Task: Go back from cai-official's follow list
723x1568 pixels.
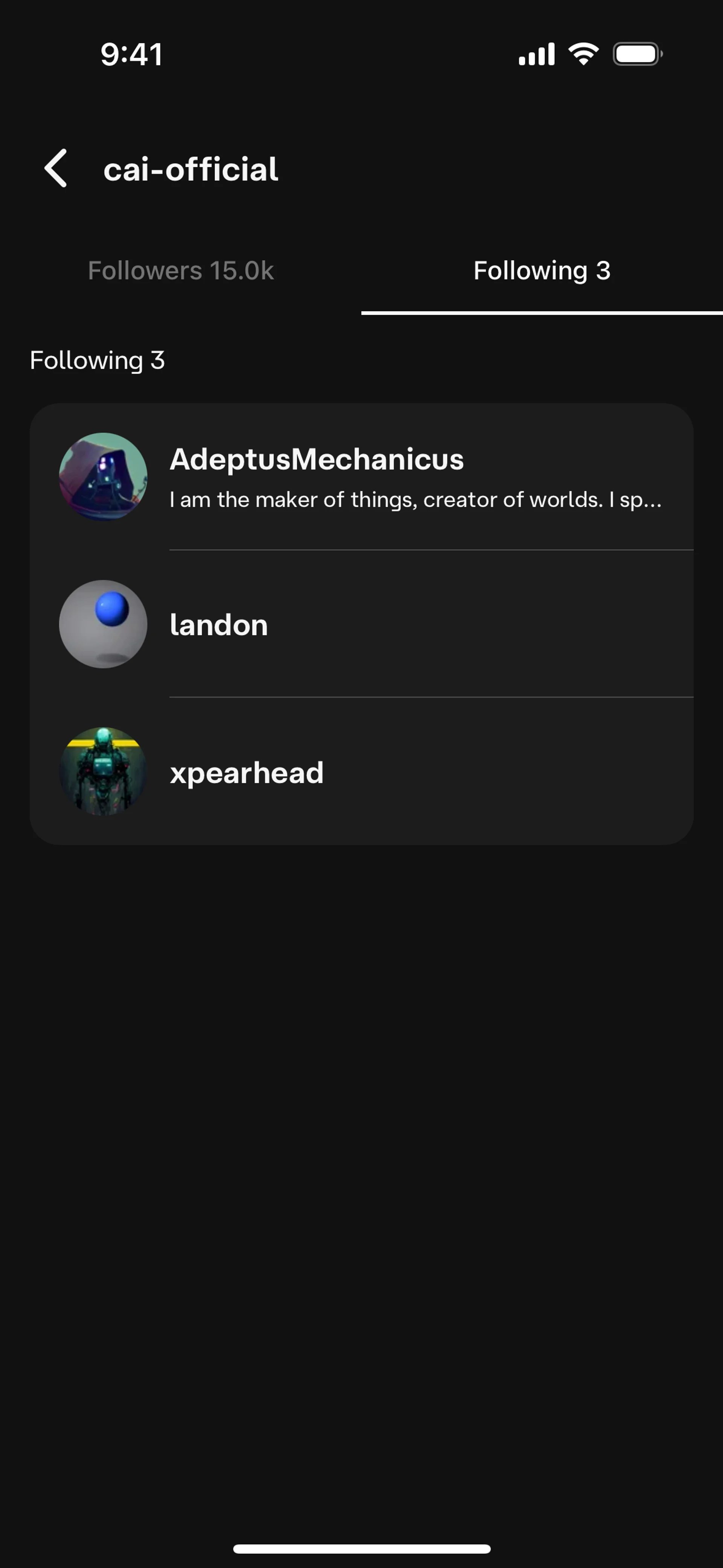Action: click(55, 169)
